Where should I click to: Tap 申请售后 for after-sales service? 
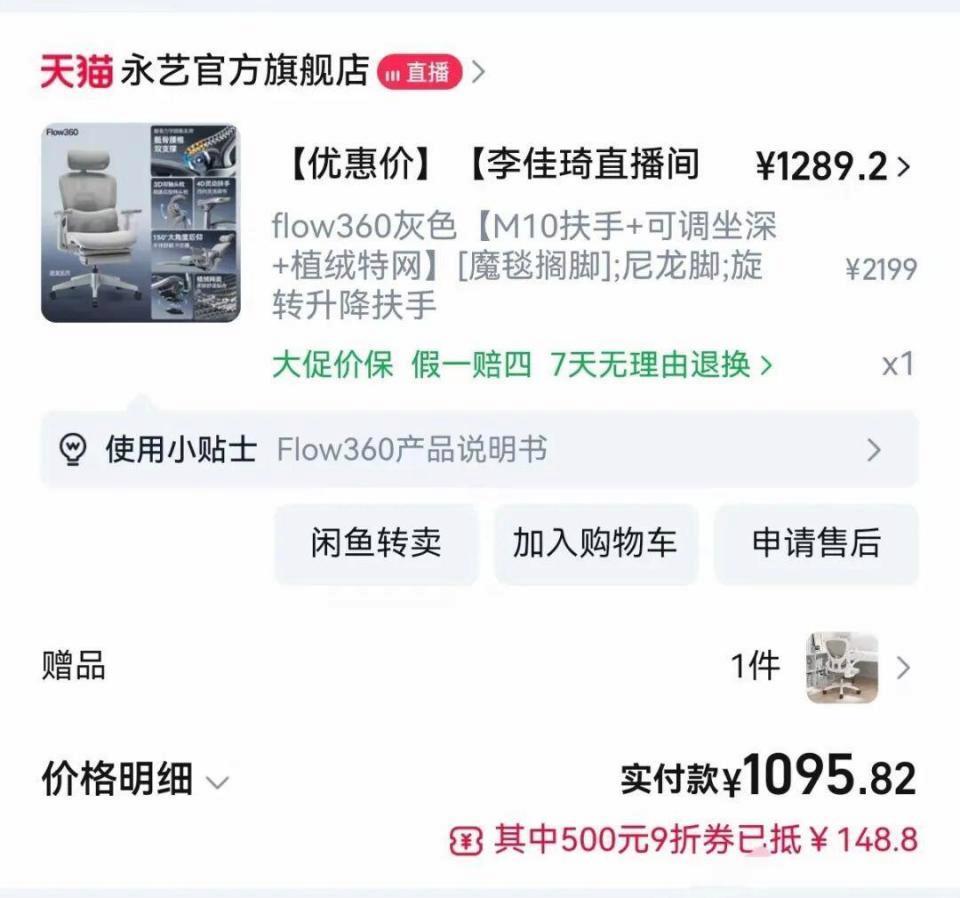[x=815, y=543]
